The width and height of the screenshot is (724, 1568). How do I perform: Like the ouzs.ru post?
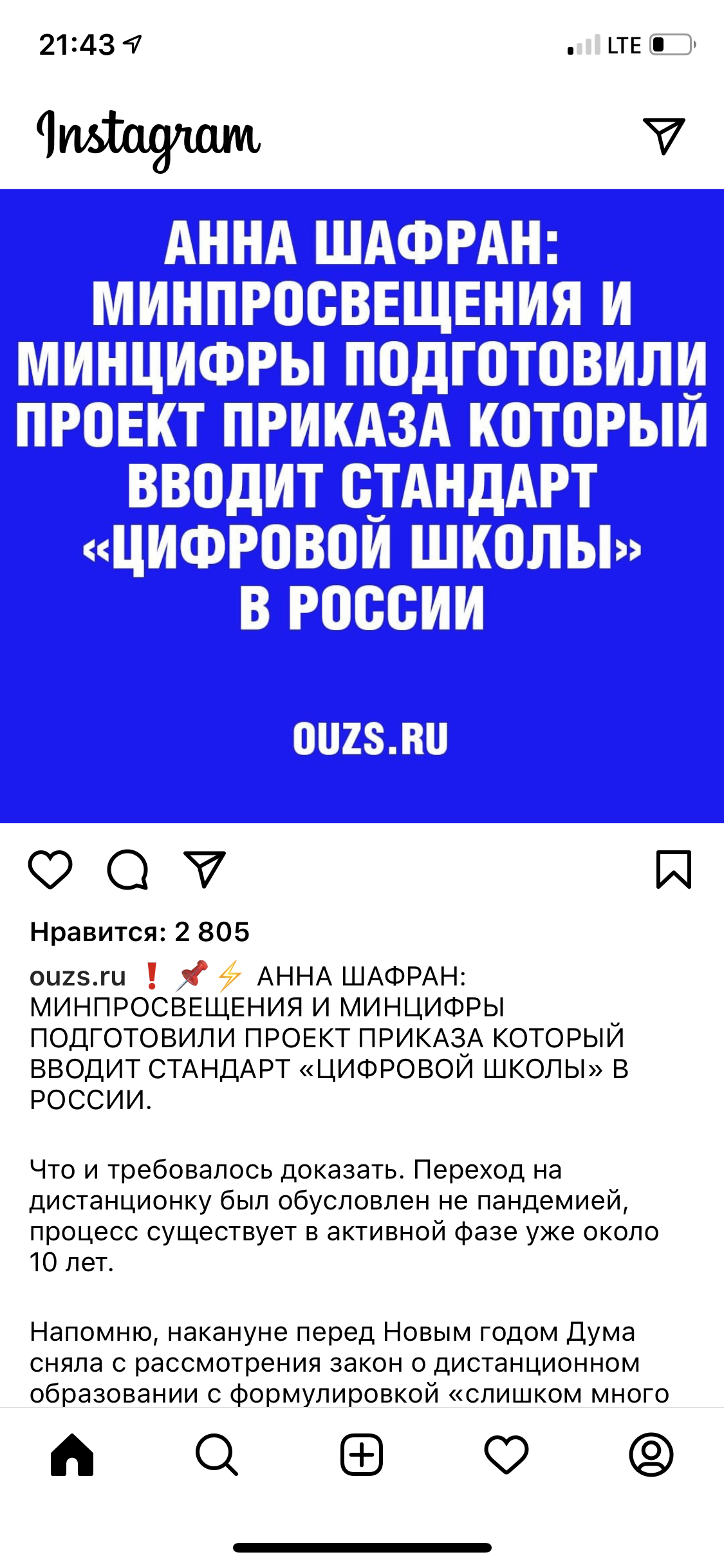pos(50,870)
